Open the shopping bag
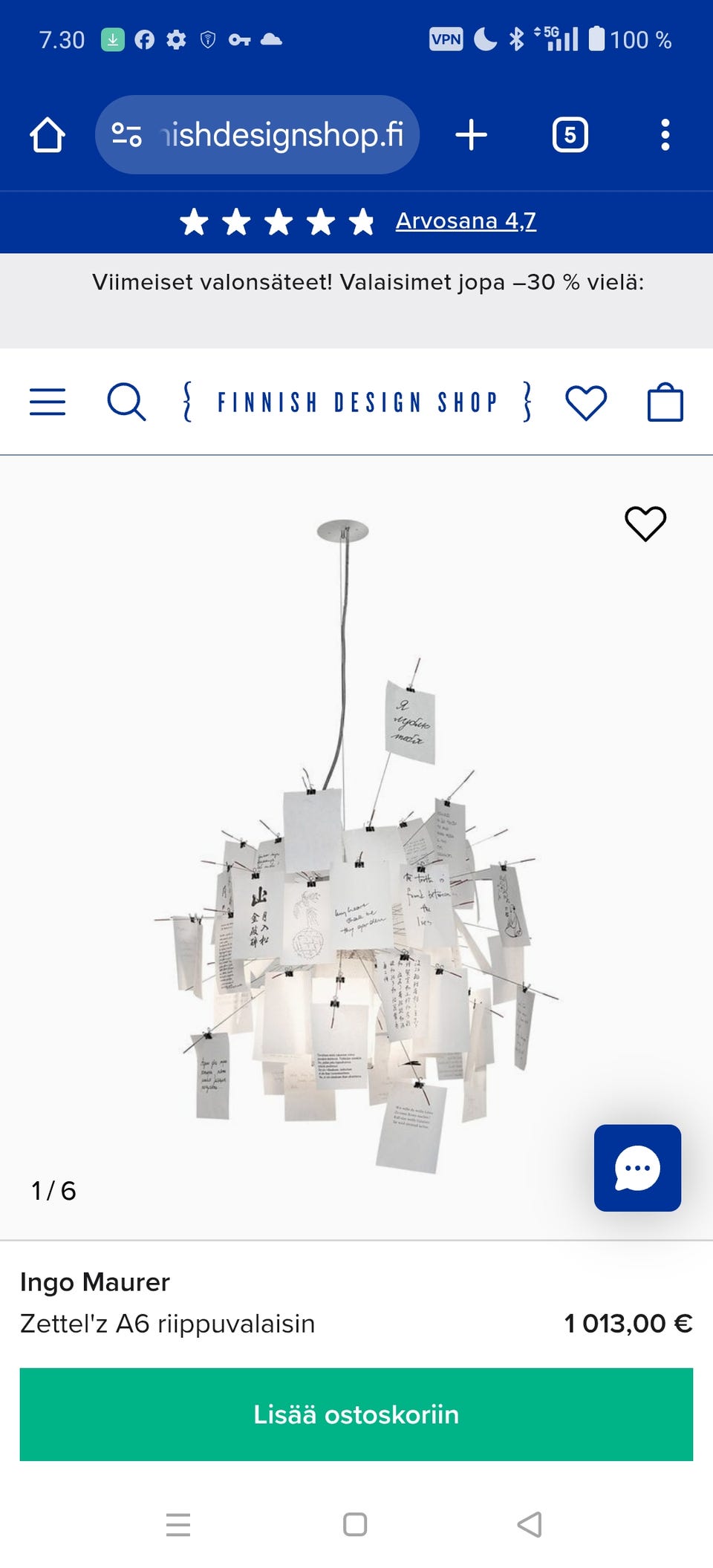This screenshot has width=713, height=1568. (x=665, y=402)
